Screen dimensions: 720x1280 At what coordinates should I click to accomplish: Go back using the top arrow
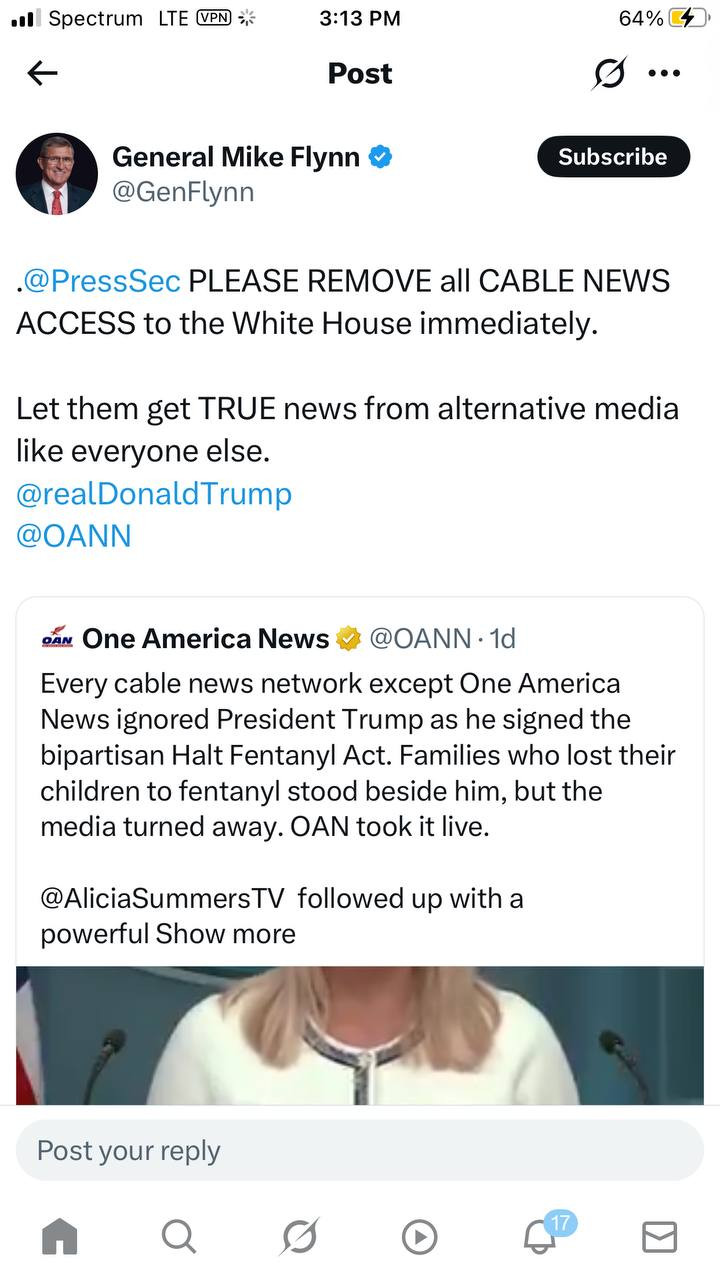point(42,73)
